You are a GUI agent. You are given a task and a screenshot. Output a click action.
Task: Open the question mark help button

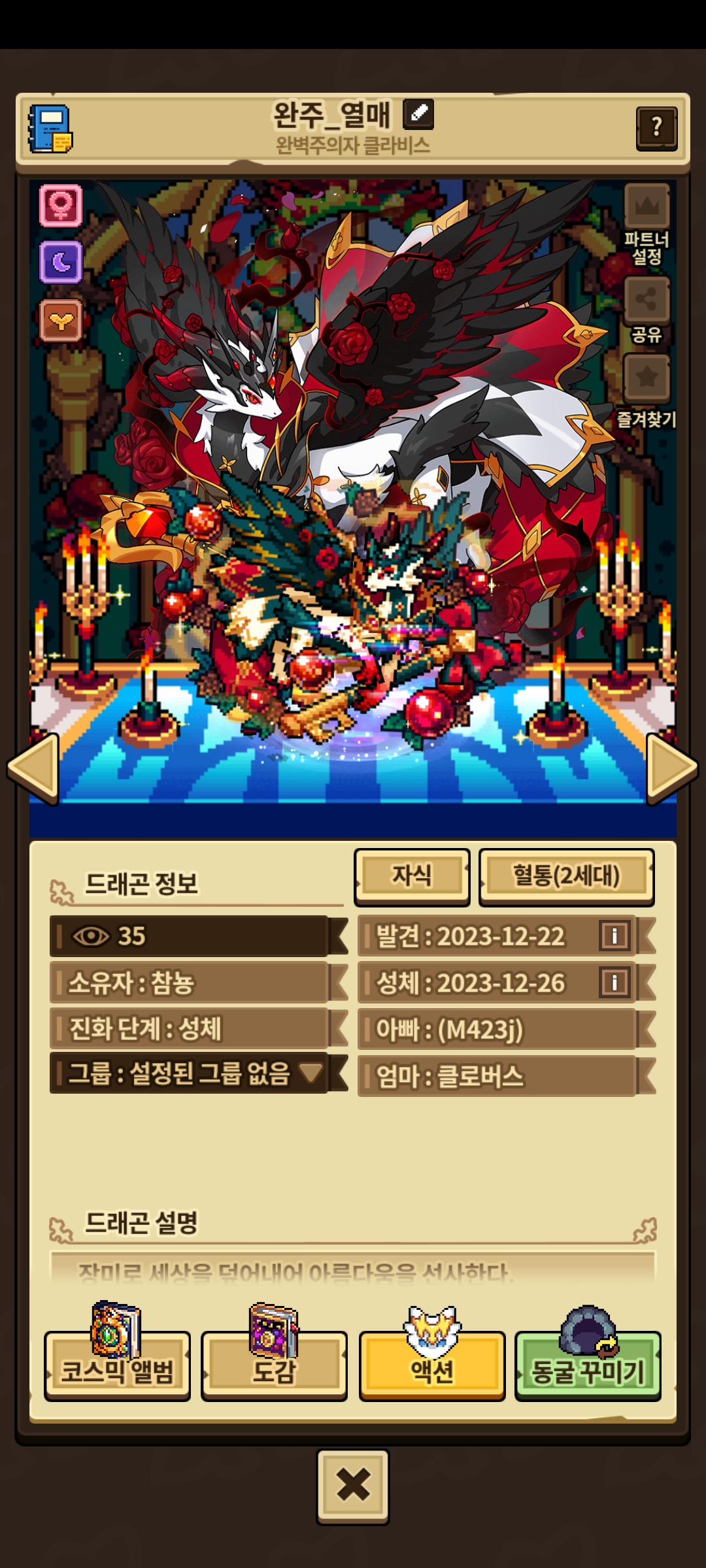pos(656,128)
